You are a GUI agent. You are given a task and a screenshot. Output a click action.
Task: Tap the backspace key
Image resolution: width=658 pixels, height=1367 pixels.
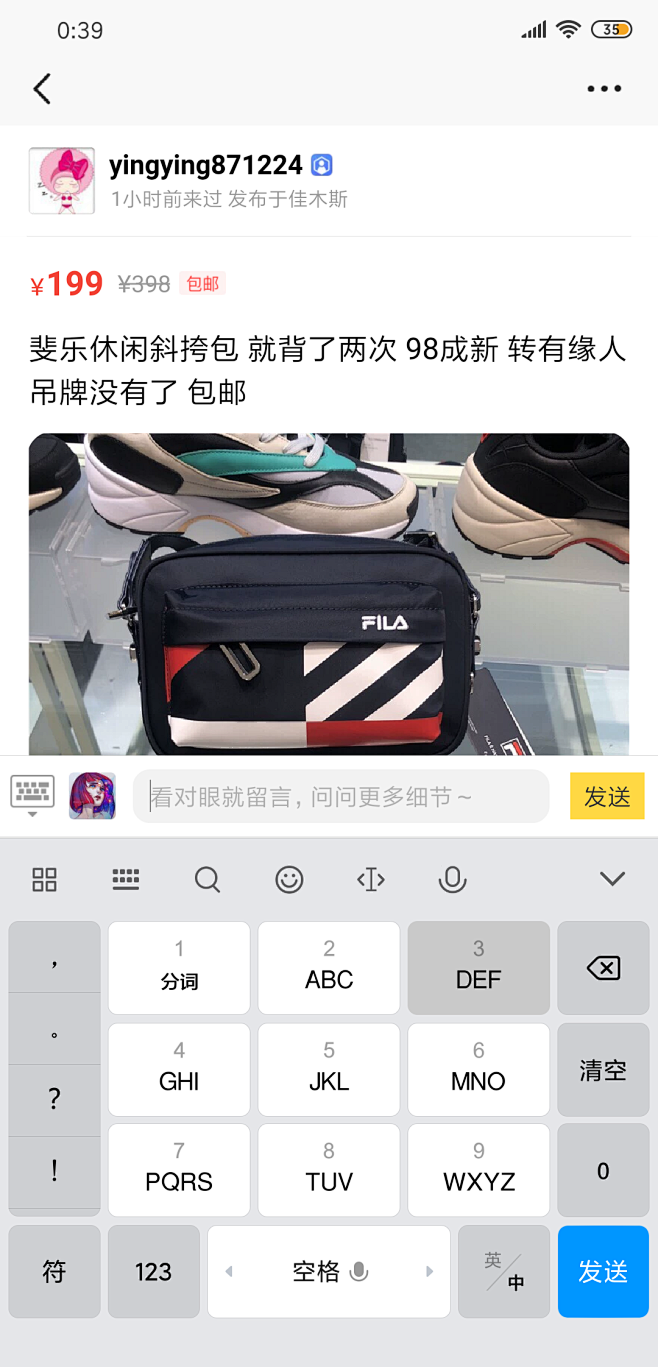click(603, 968)
